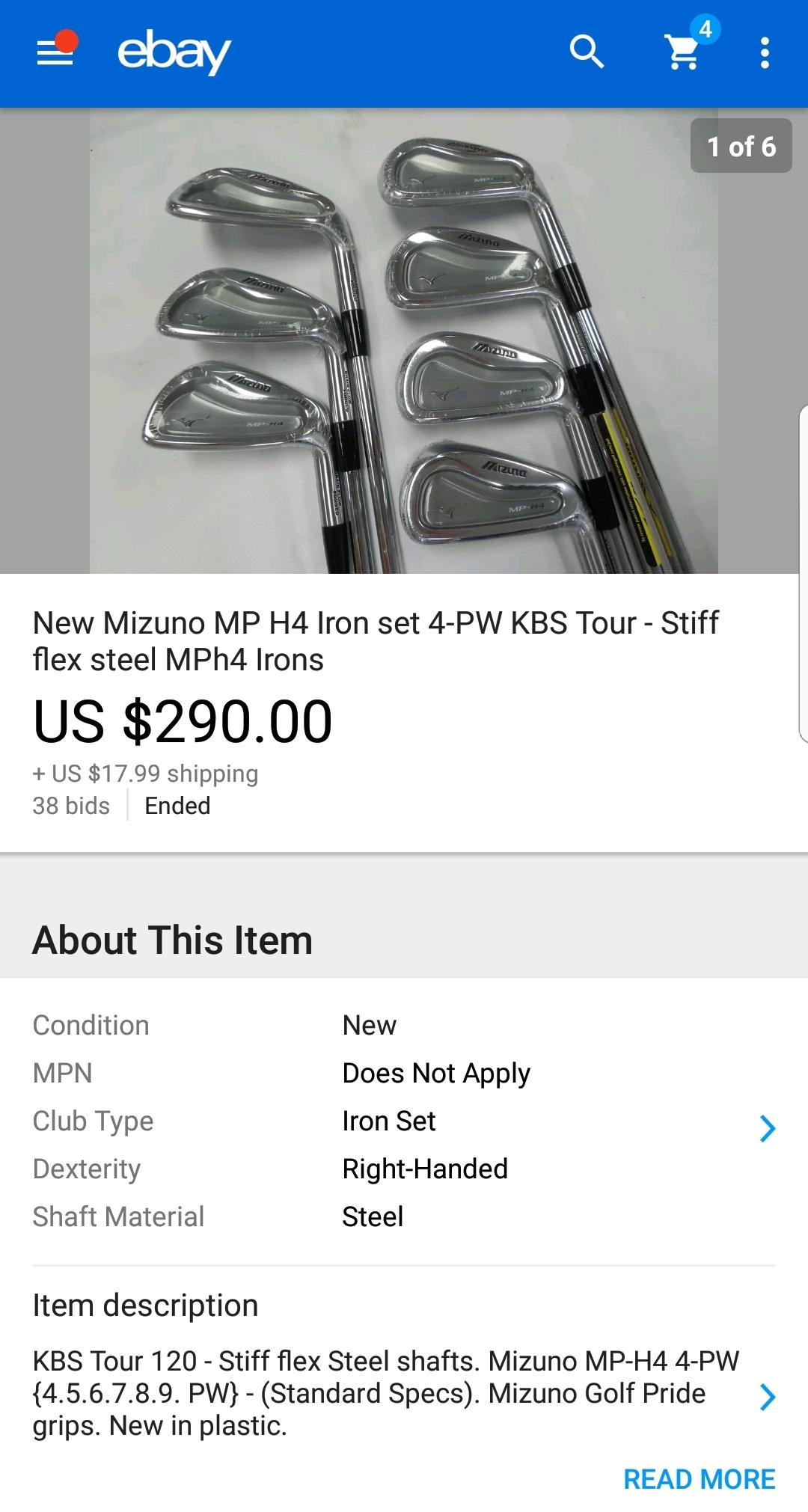
Task: Tap READ MORE for full description
Action: pyautogui.click(x=699, y=1478)
